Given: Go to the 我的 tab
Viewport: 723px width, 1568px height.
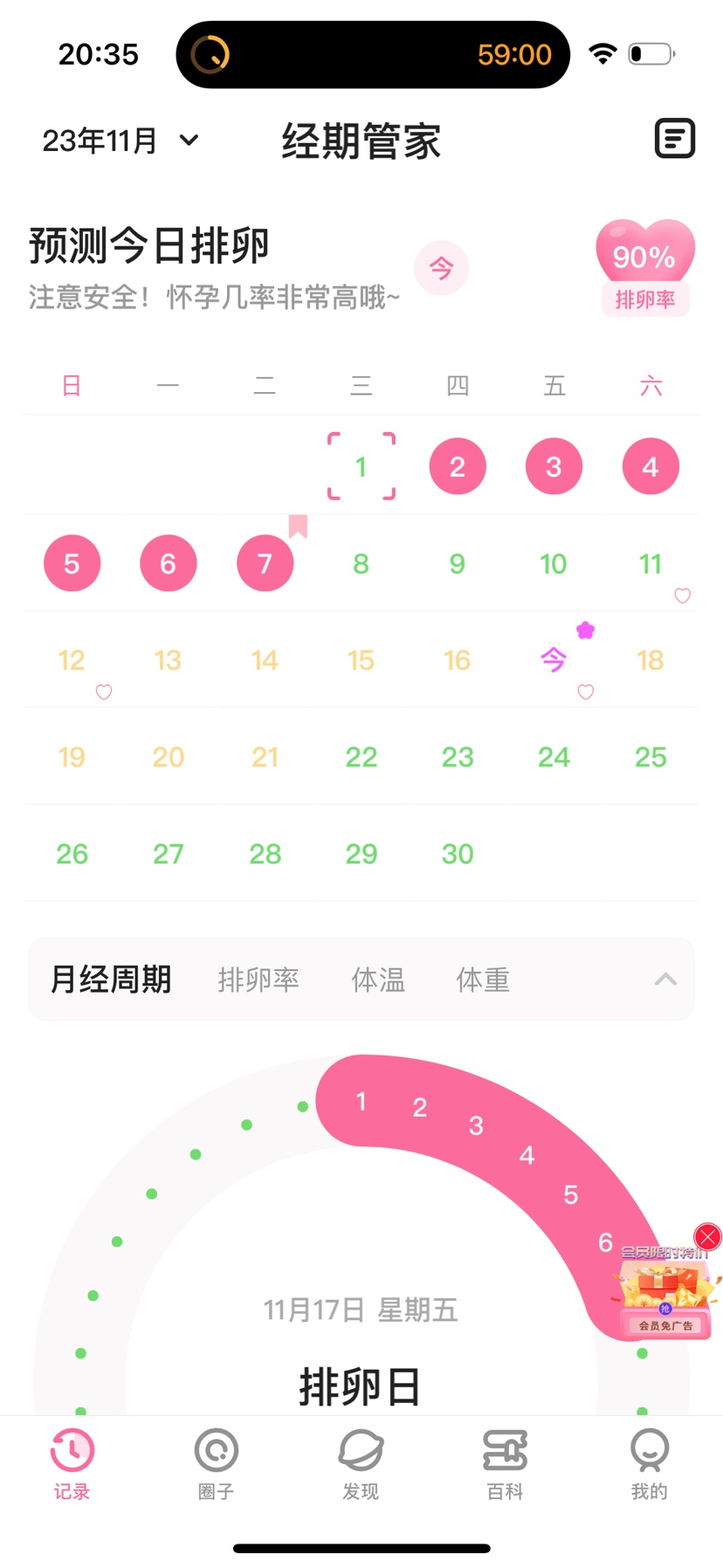Looking at the screenshot, I should tap(649, 1463).
